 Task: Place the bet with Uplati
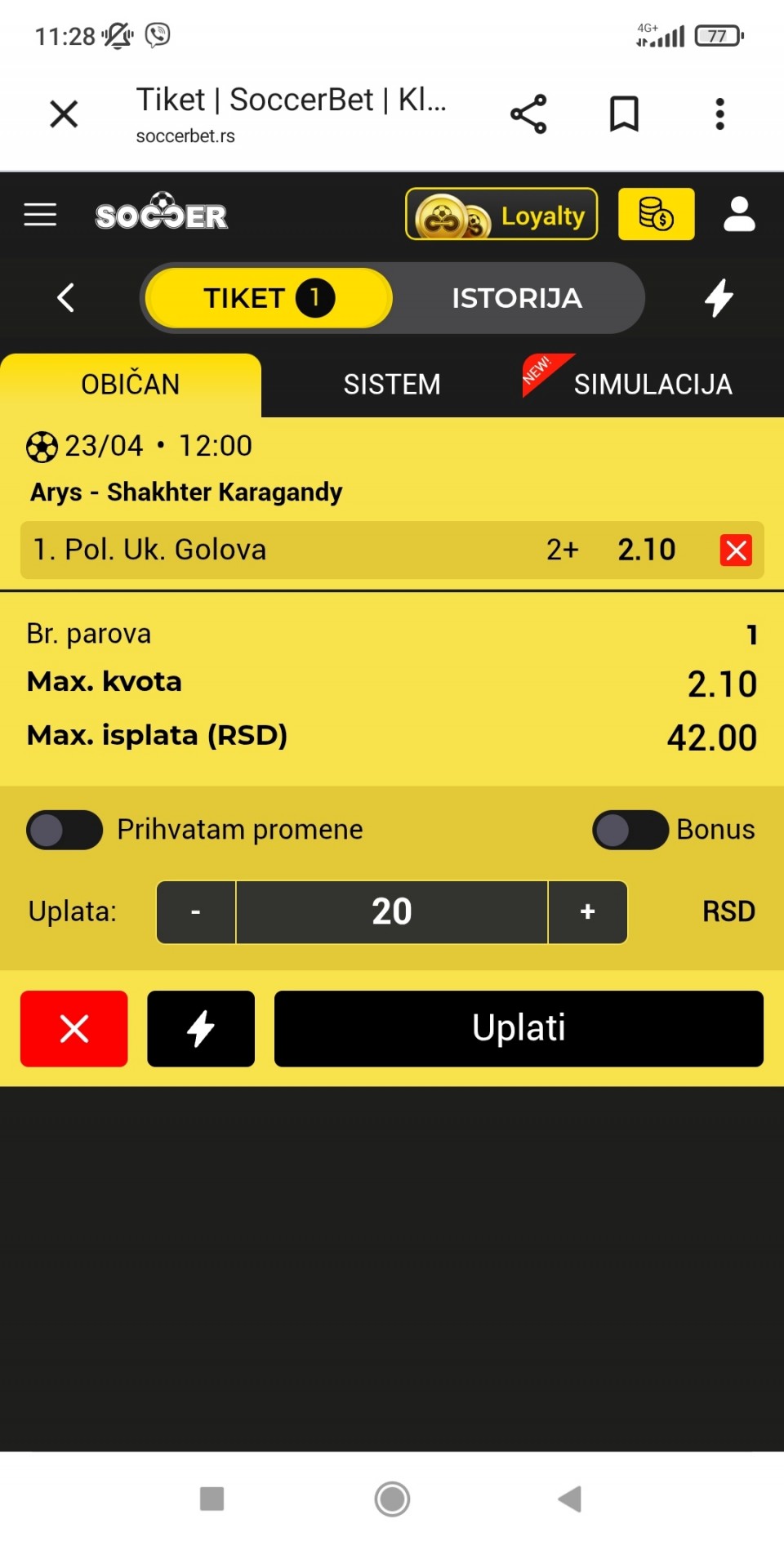(x=519, y=1029)
